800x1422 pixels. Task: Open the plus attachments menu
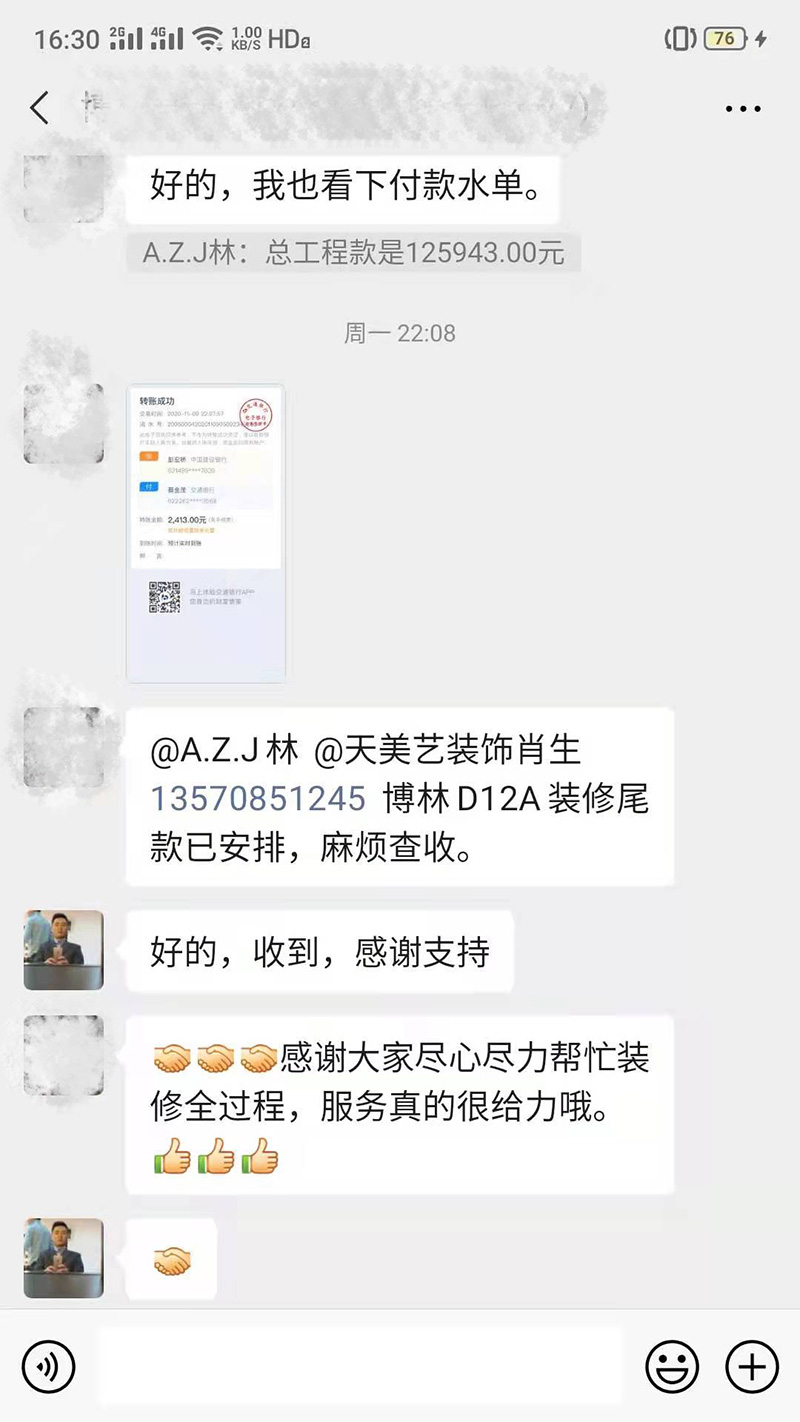pyautogui.click(x=751, y=1365)
